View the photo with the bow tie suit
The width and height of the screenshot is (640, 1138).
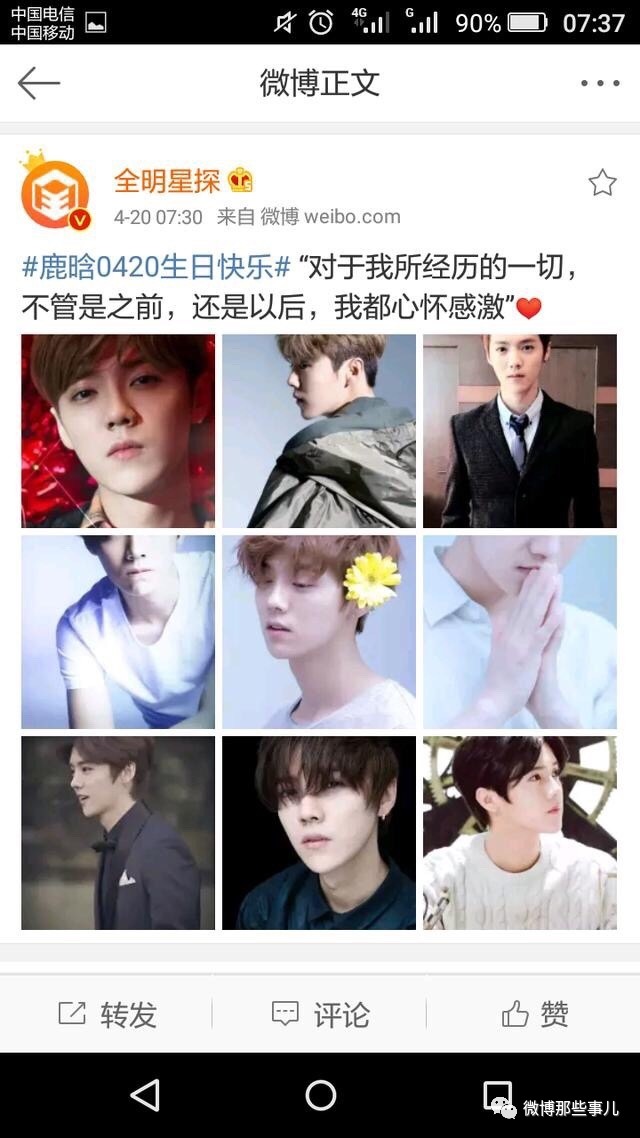[118, 832]
